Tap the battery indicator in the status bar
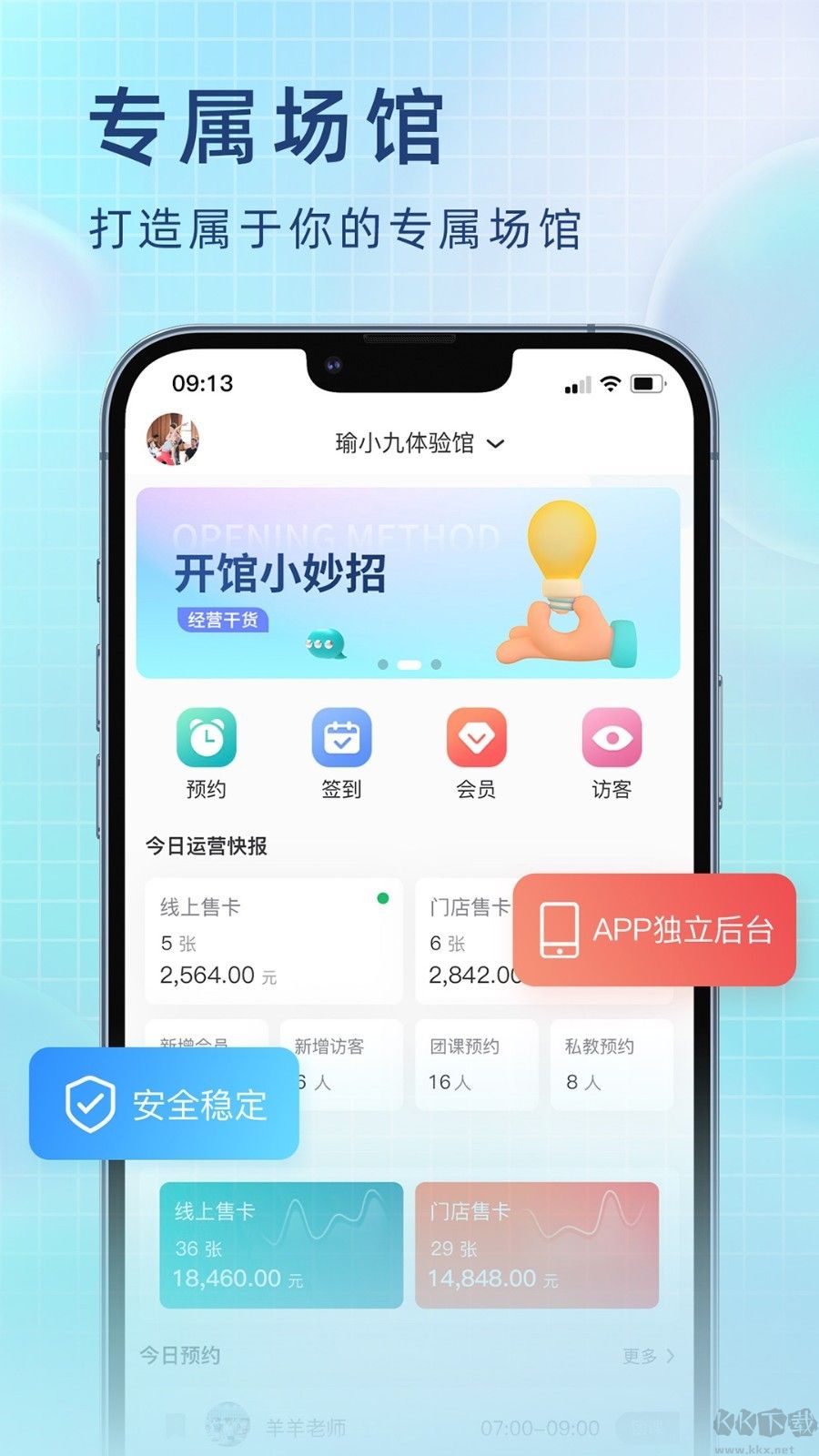 tap(648, 384)
